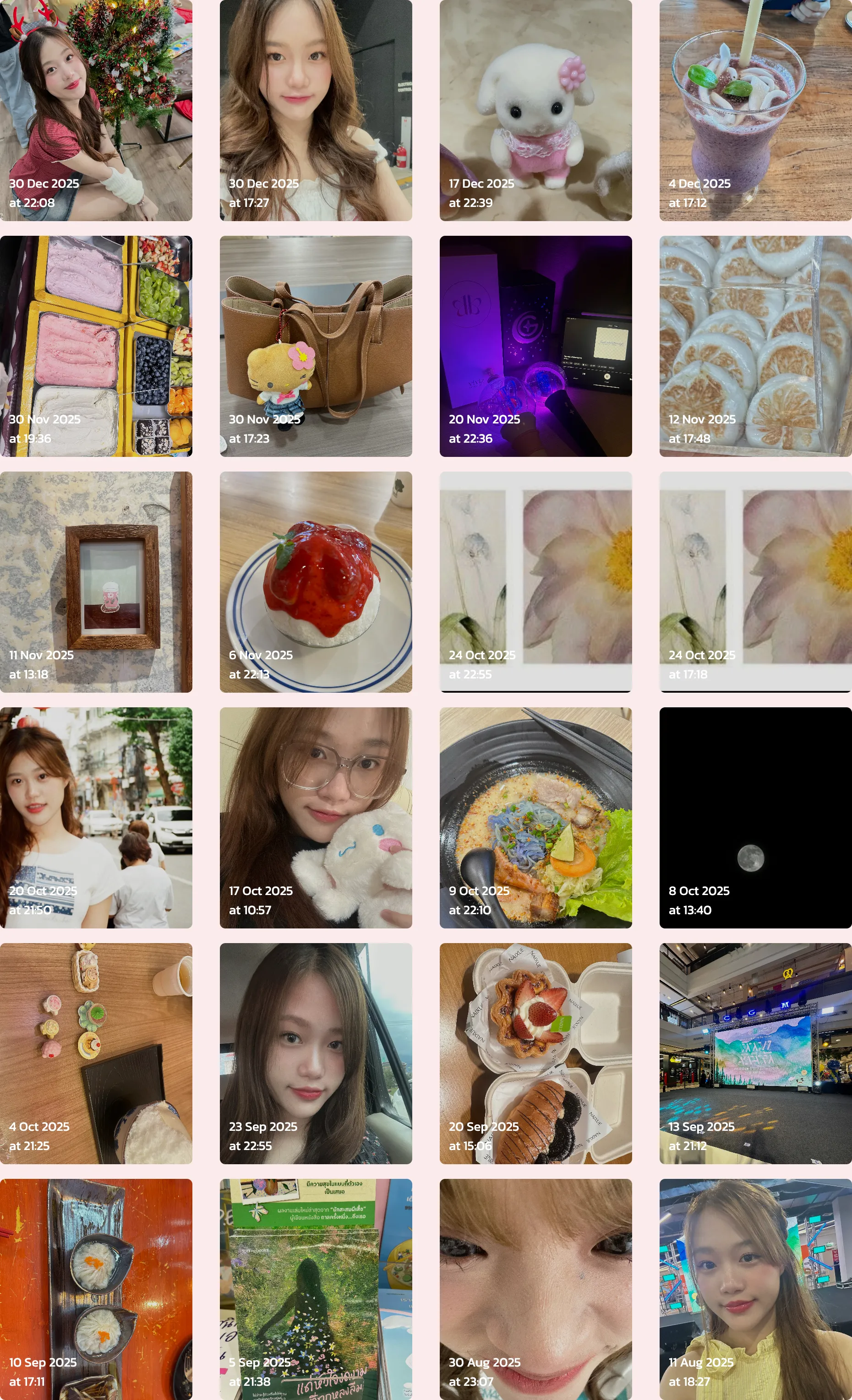Tap the 12 Nov 2025 at 17:48 tile

(x=755, y=346)
